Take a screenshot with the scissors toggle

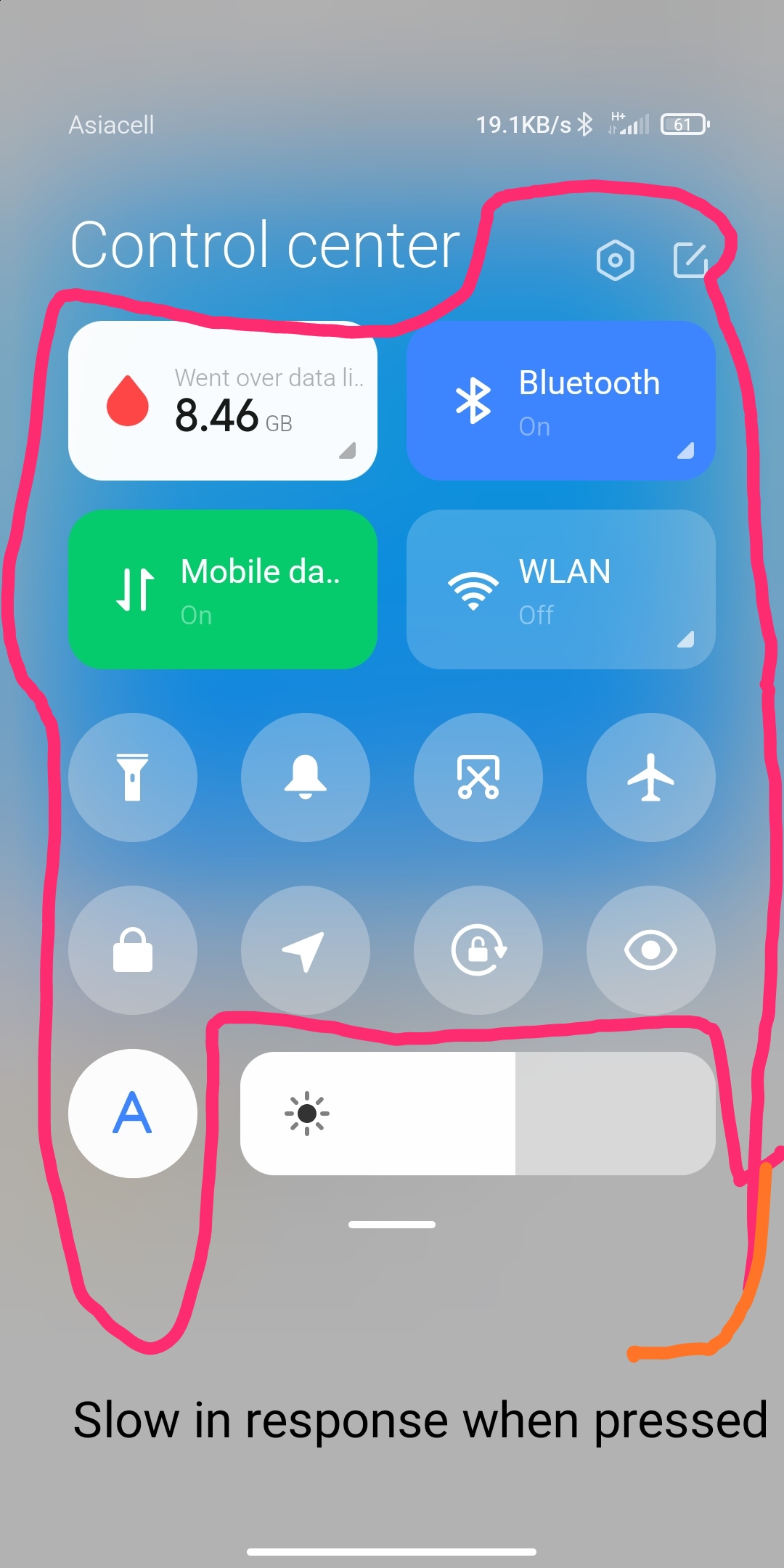(x=478, y=777)
